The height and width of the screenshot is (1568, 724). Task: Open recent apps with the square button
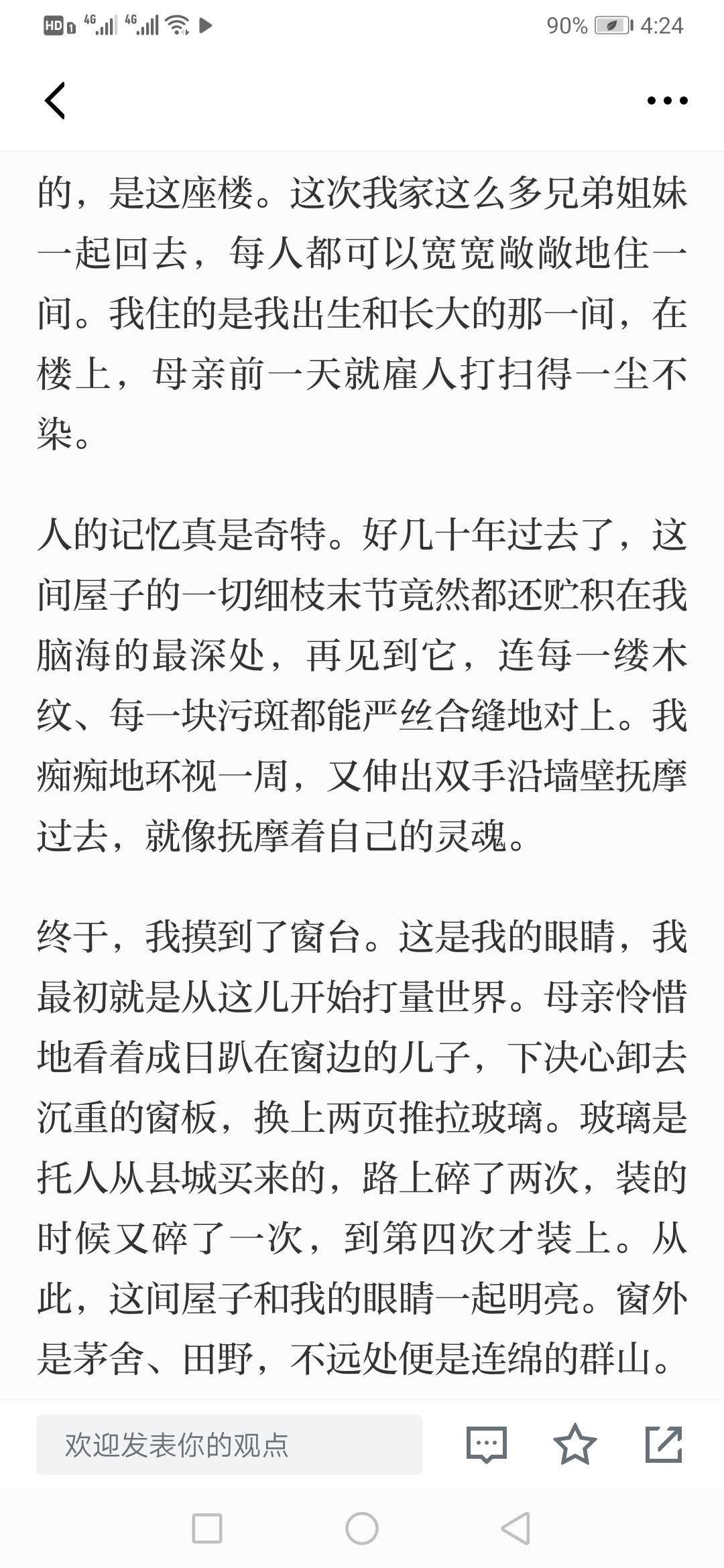pyautogui.click(x=207, y=1528)
